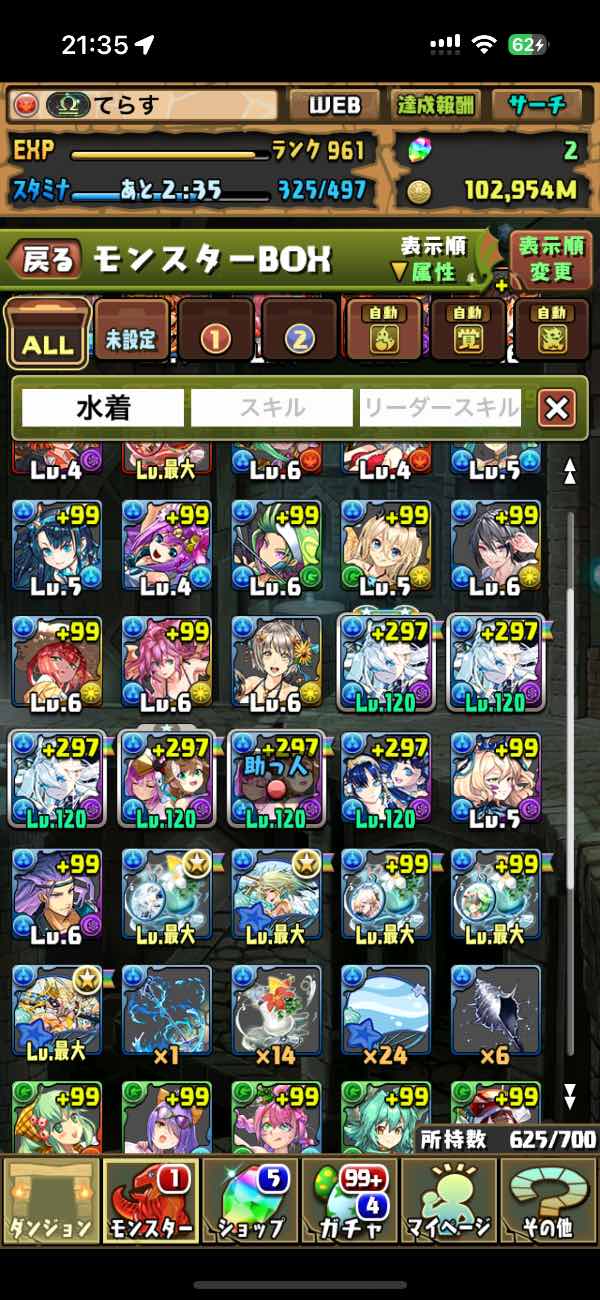Viewport: 600px width, 1300px height.
Task: Clear the search filter with X
Action: pos(556,408)
